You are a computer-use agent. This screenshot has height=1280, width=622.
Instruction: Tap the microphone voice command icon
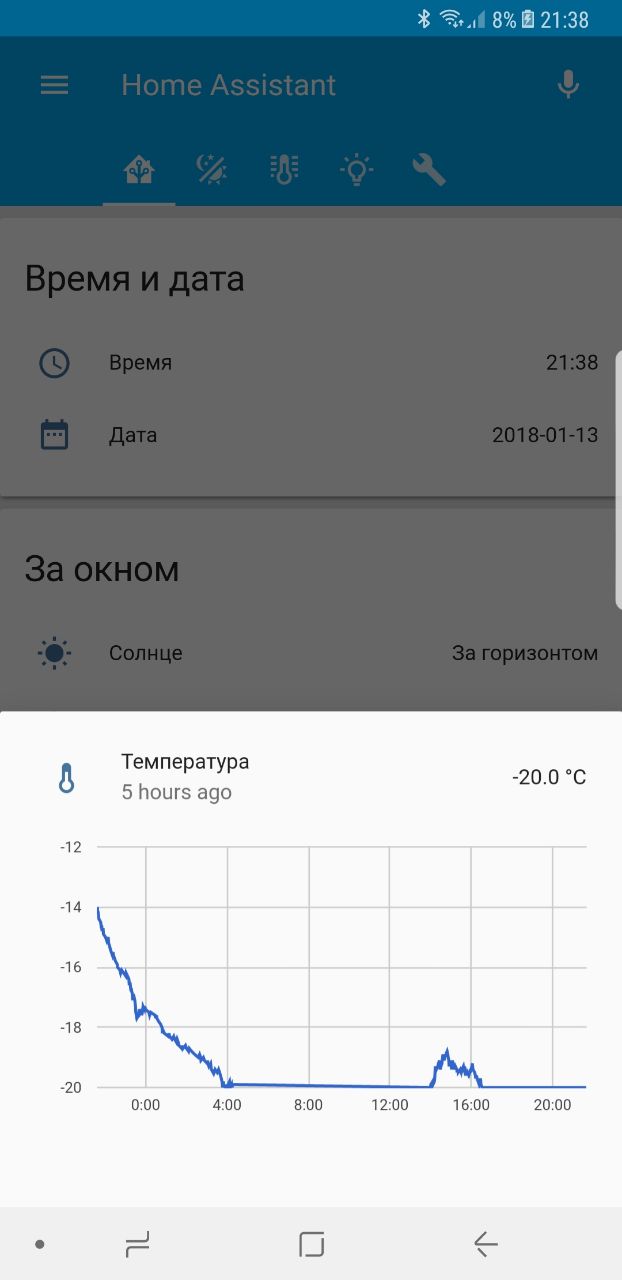pyautogui.click(x=568, y=85)
